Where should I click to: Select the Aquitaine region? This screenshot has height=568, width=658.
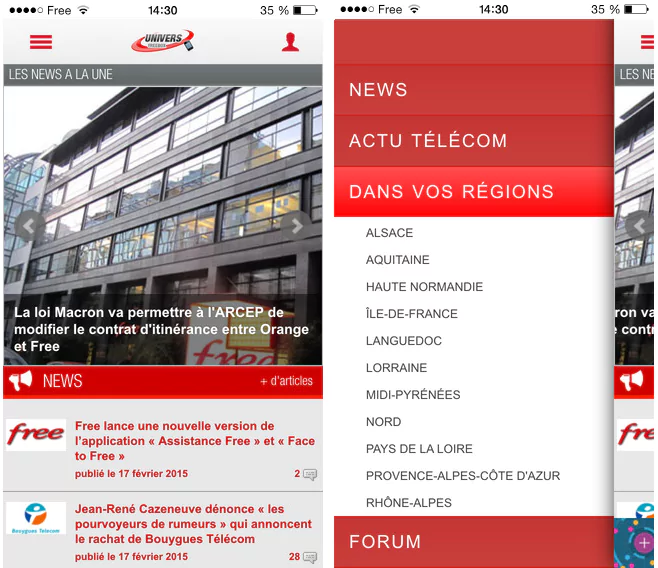[397, 260]
